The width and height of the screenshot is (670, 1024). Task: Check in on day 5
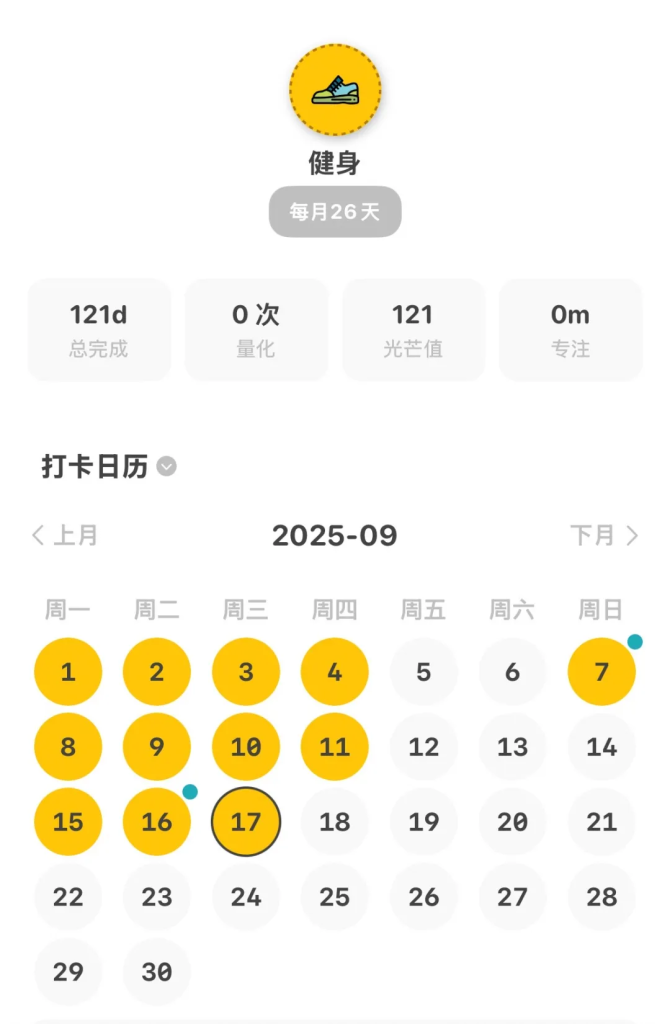point(424,672)
